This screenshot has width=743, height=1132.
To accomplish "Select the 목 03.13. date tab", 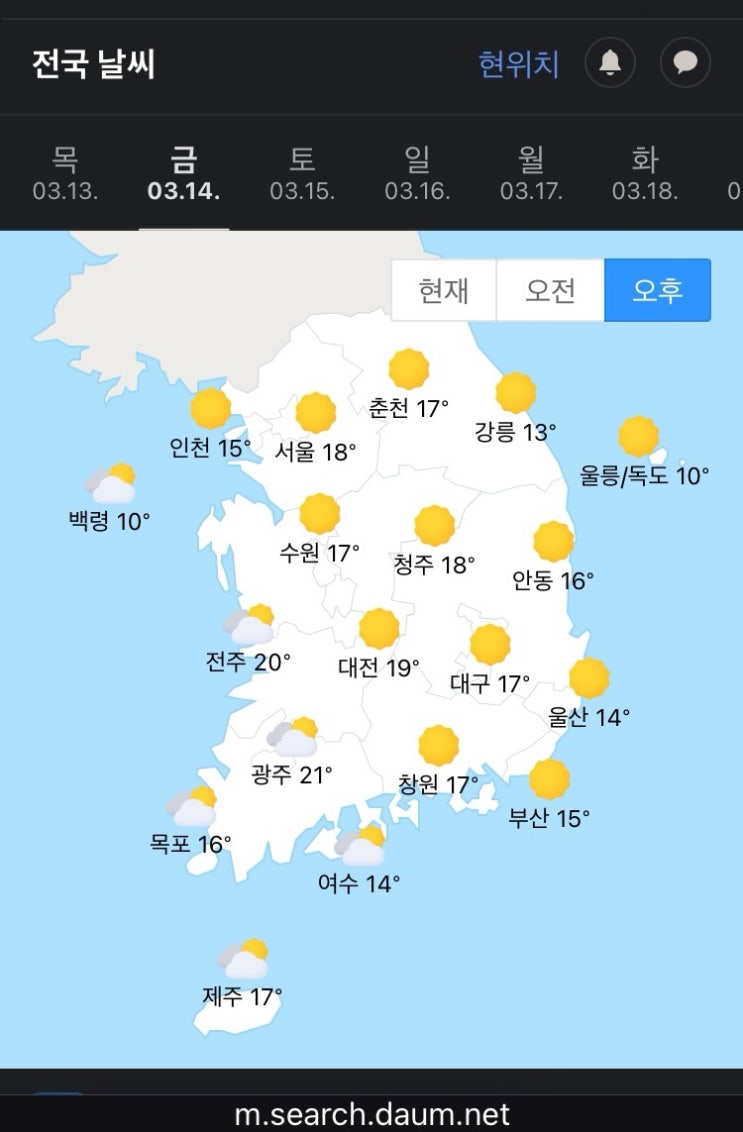I will click(x=65, y=174).
